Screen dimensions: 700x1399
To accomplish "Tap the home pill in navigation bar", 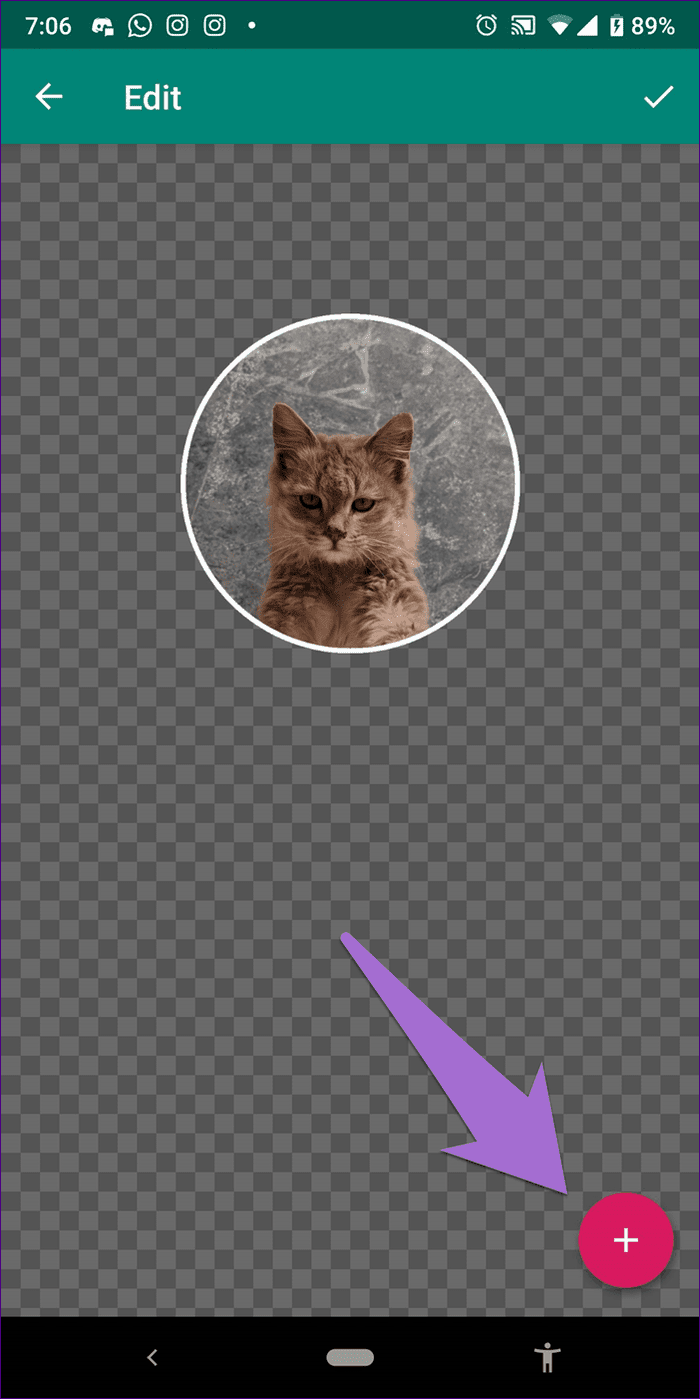I will [350, 1357].
